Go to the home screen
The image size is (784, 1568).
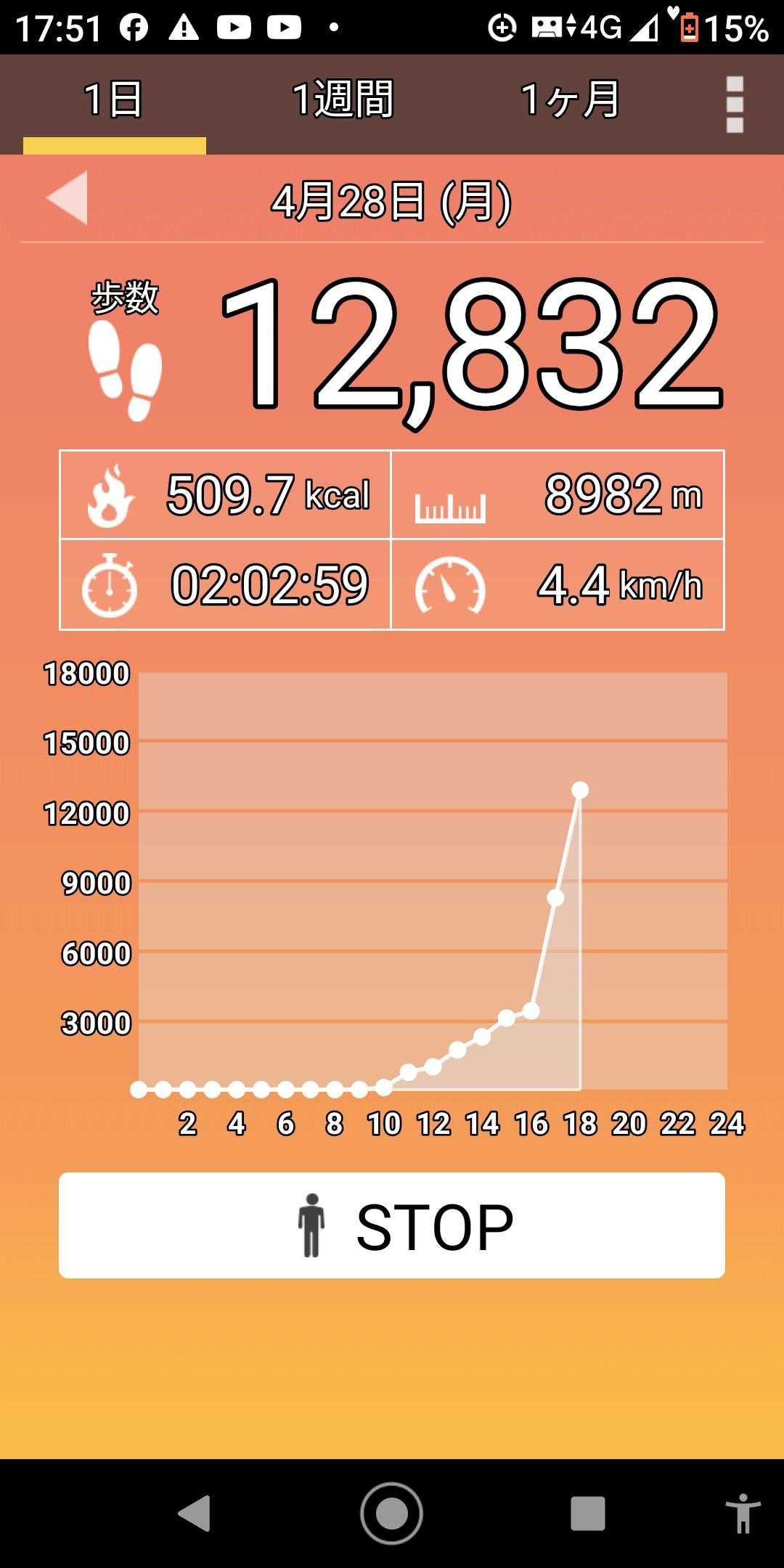pyautogui.click(x=392, y=1514)
